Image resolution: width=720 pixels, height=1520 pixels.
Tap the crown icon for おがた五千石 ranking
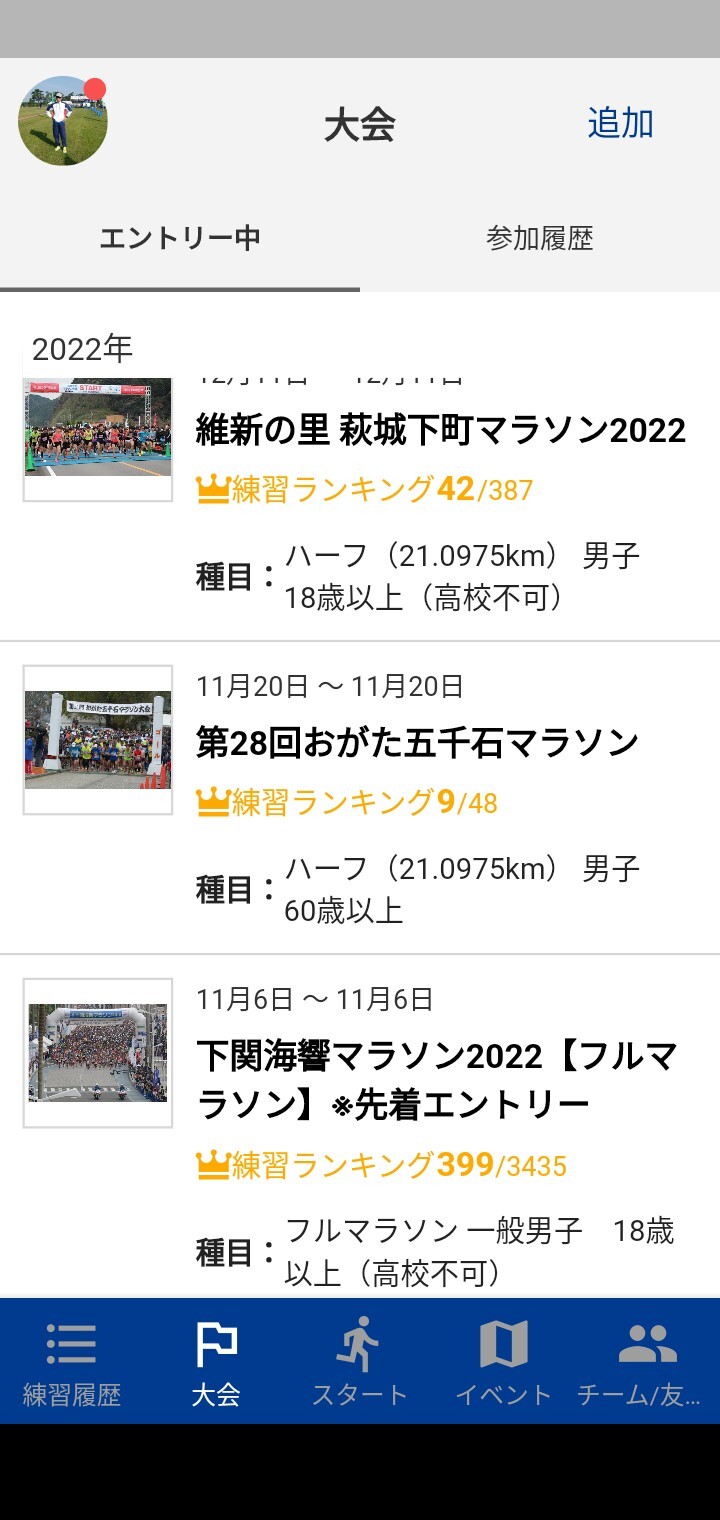[213, 800]
